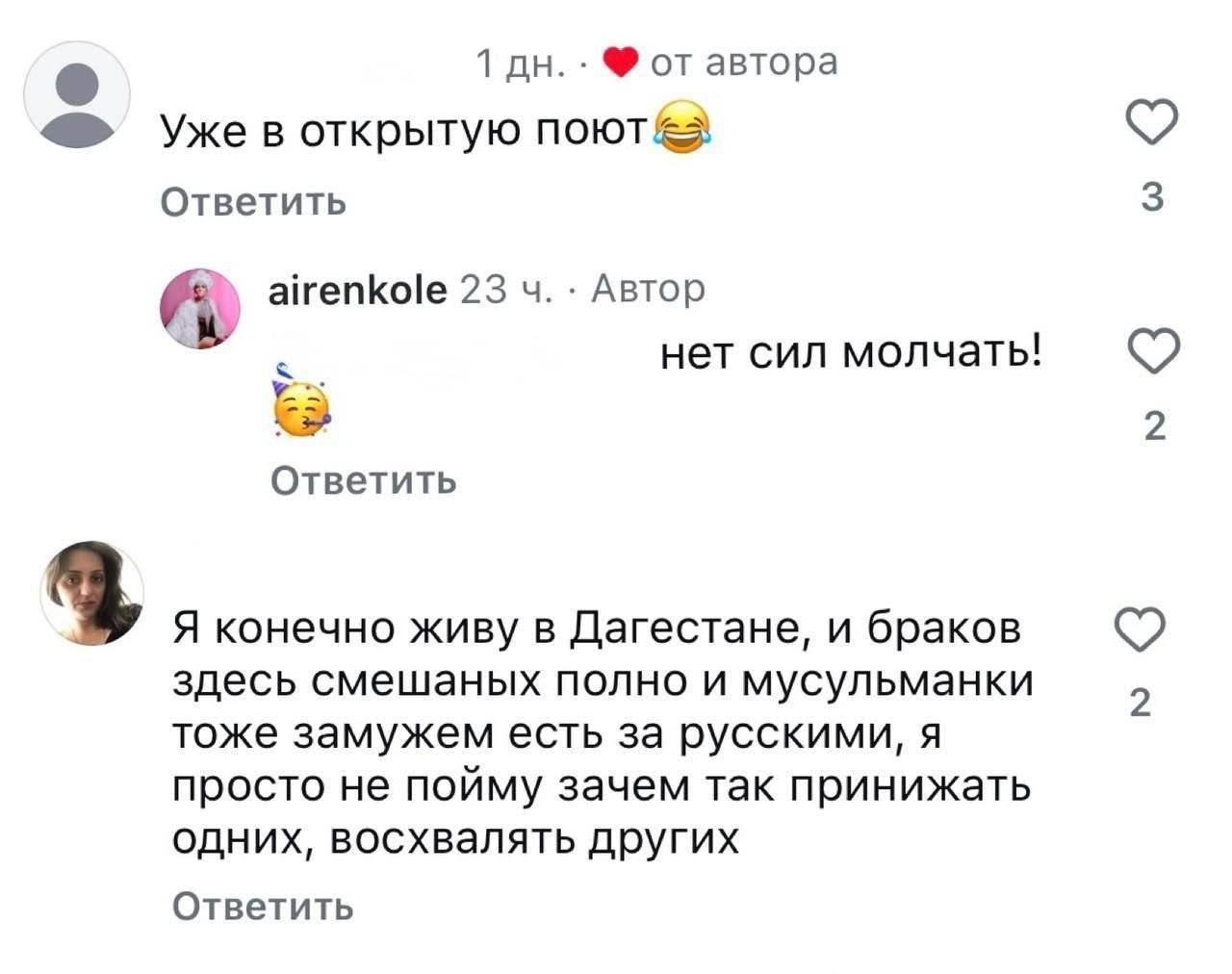Reply to the Дагестан comment
The image size is (1232, 974).
point(263,906)
